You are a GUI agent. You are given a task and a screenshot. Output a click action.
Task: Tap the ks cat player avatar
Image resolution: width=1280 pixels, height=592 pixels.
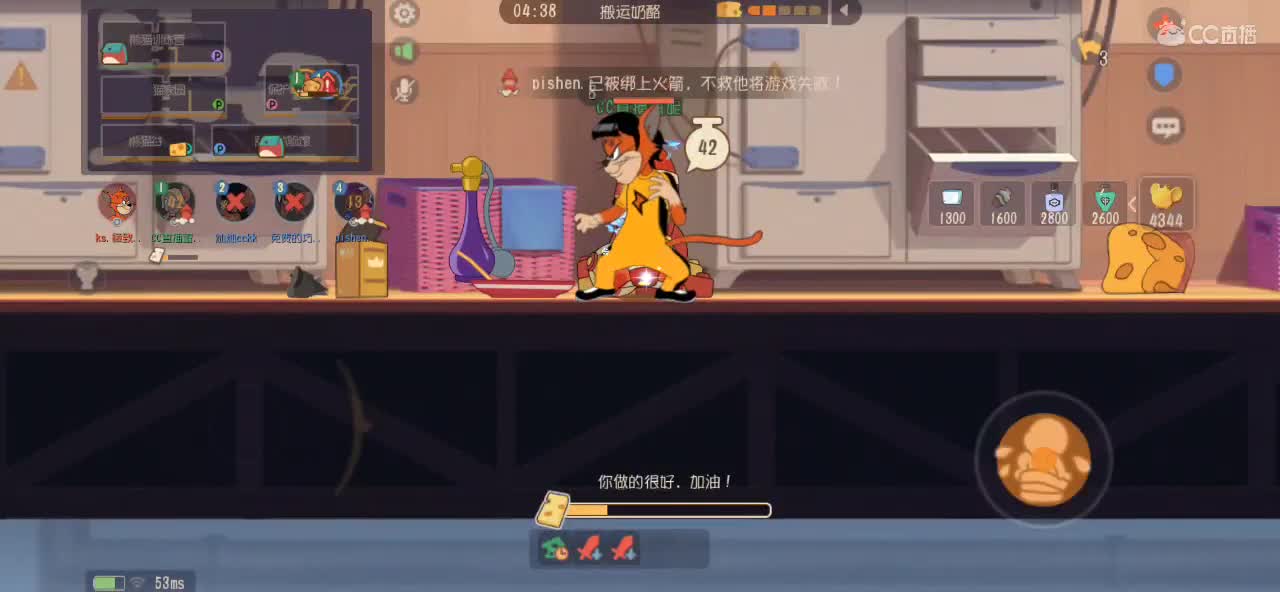click(117, 203)
